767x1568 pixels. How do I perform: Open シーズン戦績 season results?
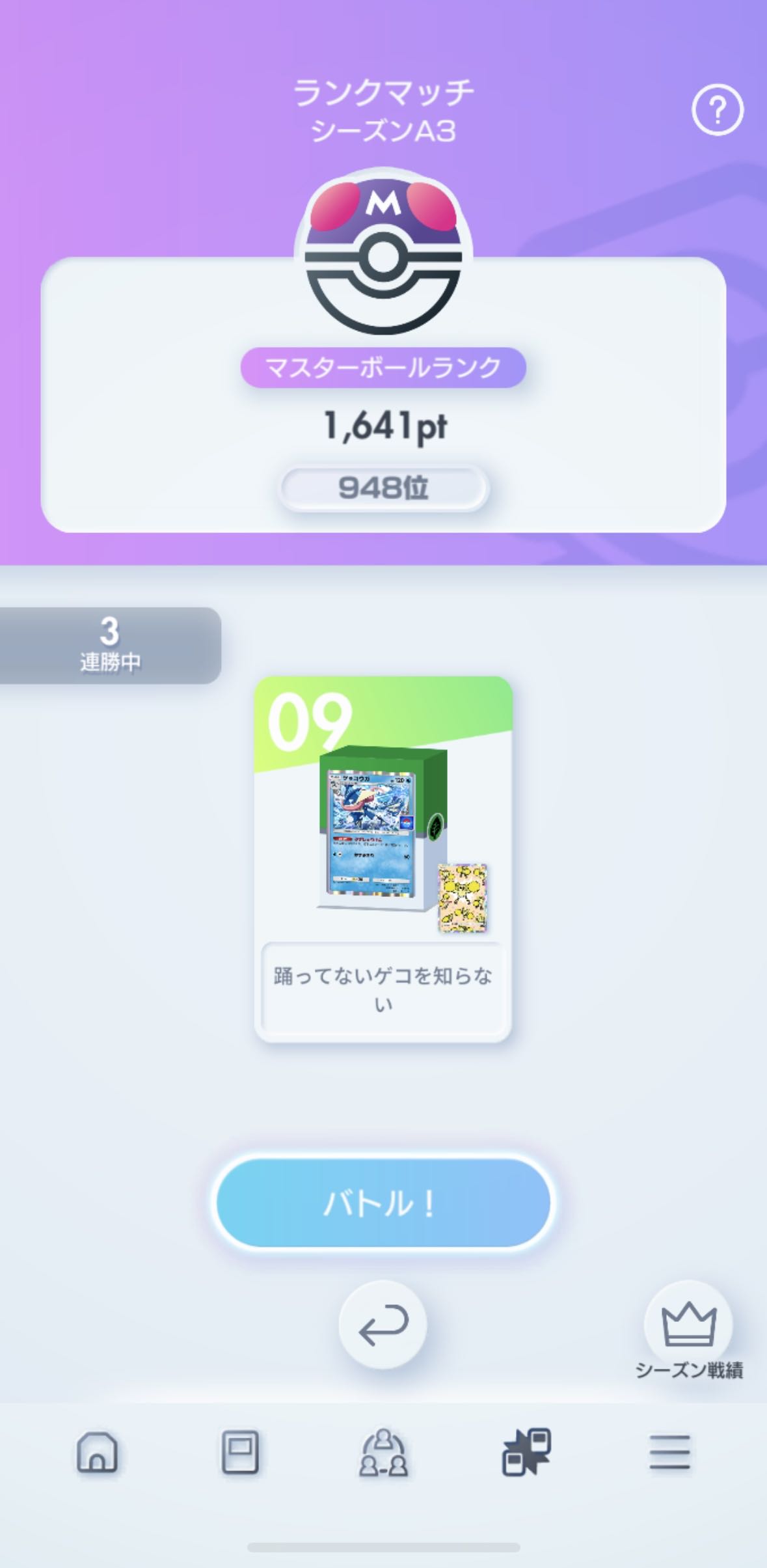688,1332
